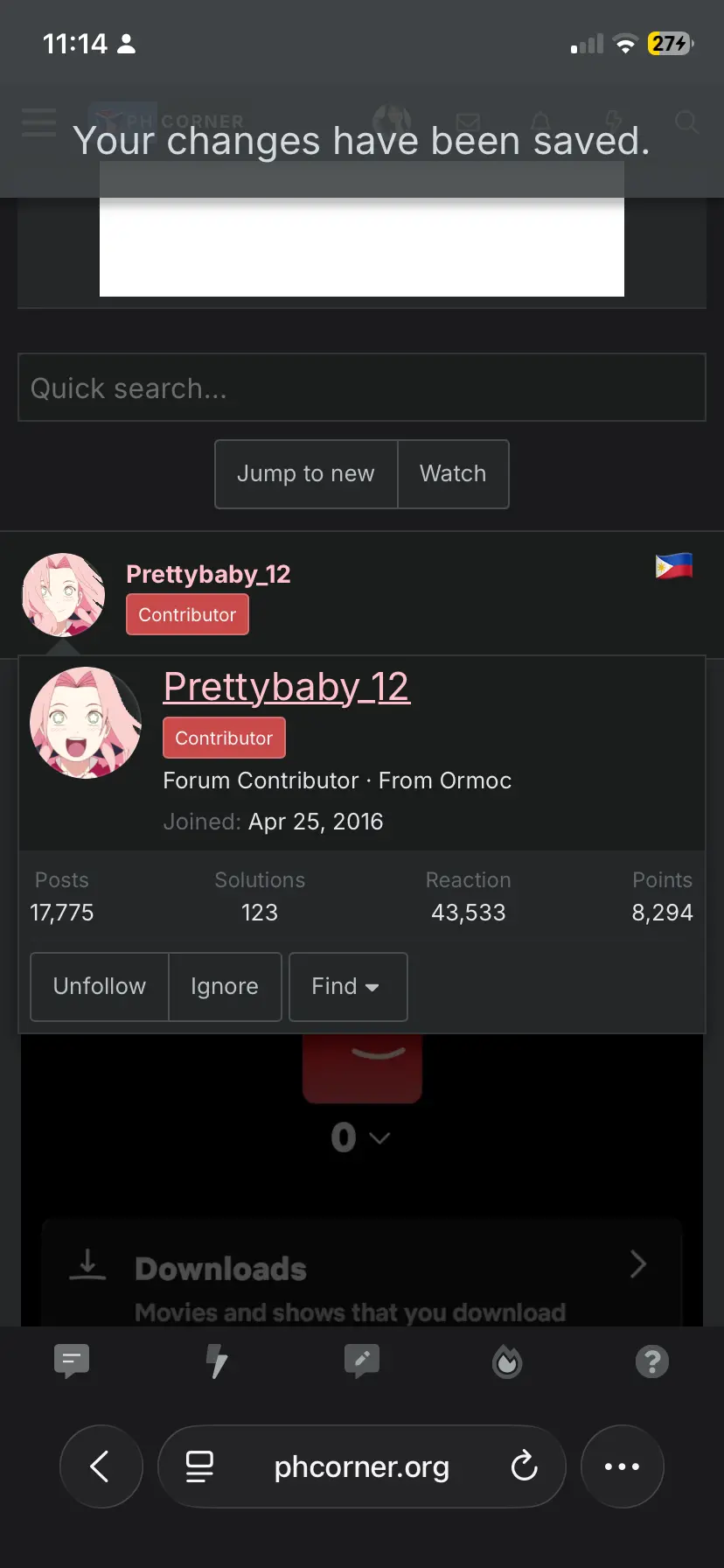Tap the phcorner.org address bar
The image size is (724, 1568).
coord(362,1466)
